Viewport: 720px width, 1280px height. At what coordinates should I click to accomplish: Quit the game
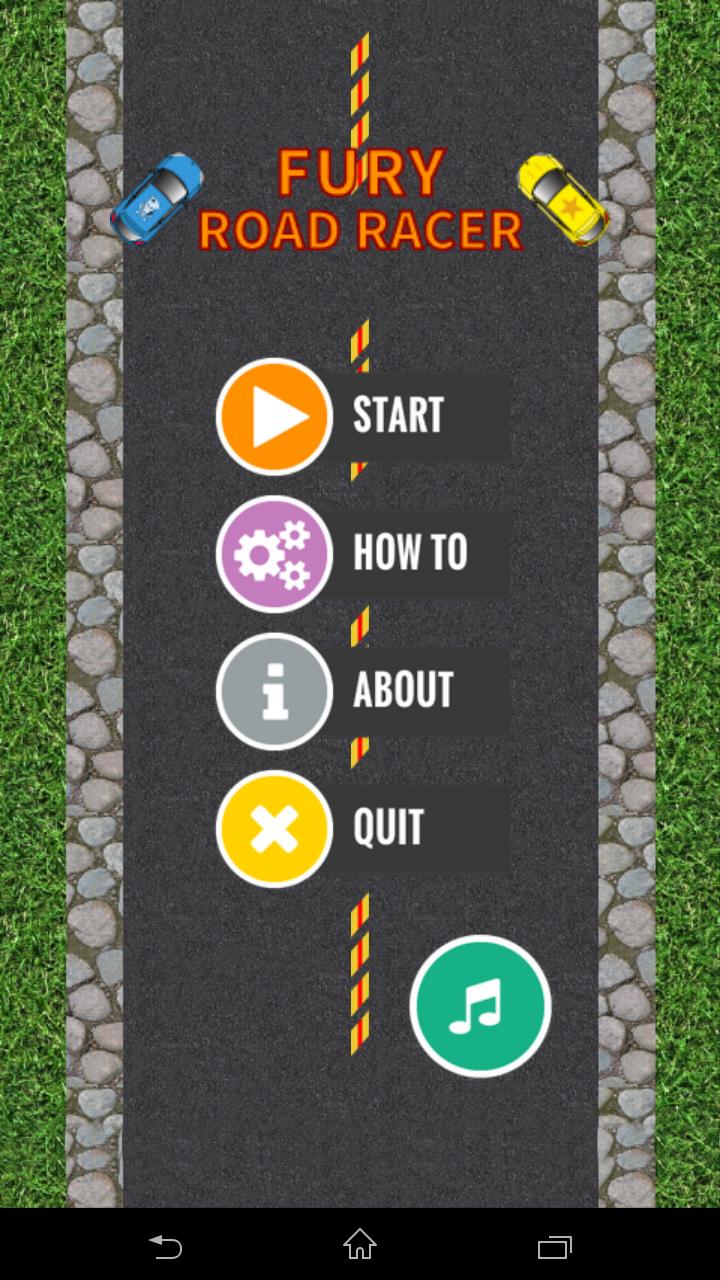[x=362, y=828]
